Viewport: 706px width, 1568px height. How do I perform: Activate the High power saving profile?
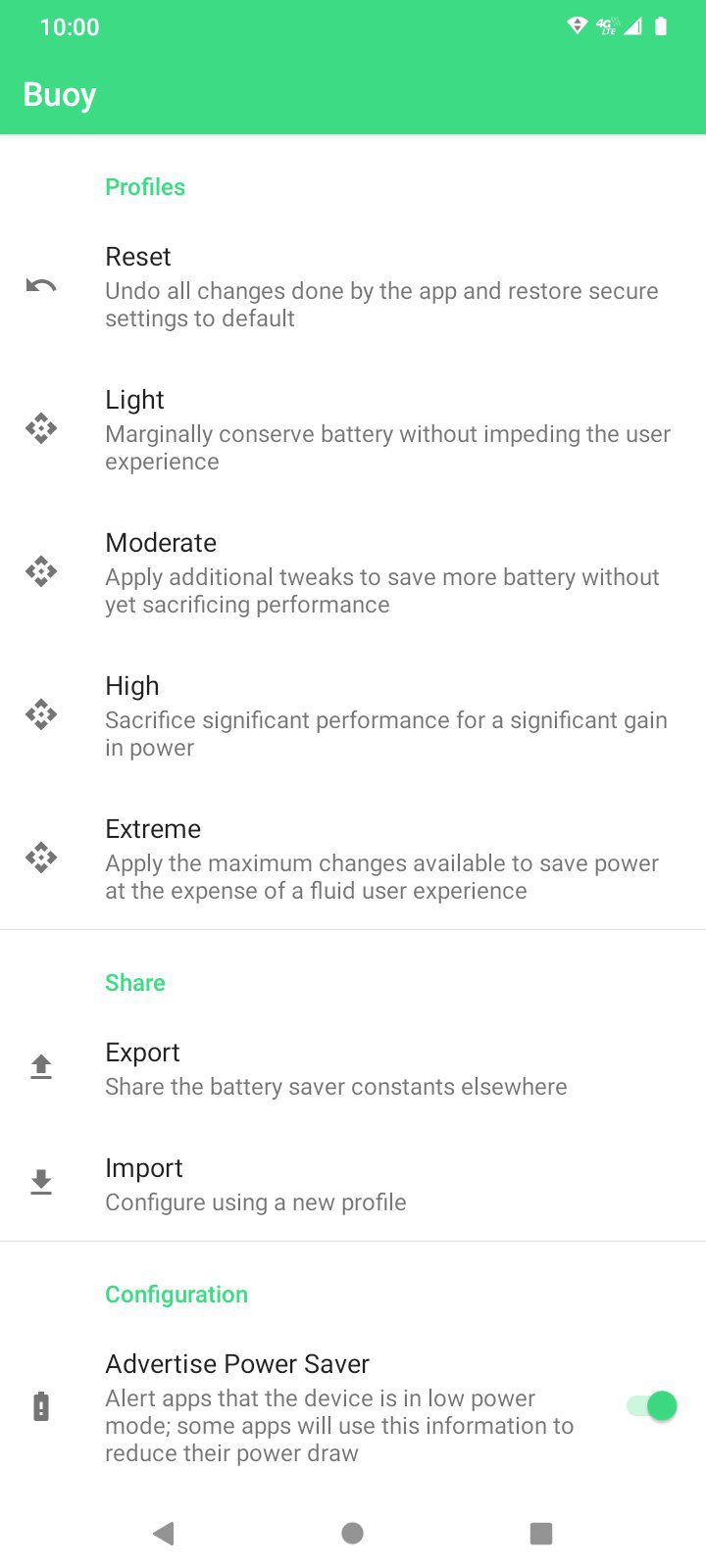coord(353,715)
